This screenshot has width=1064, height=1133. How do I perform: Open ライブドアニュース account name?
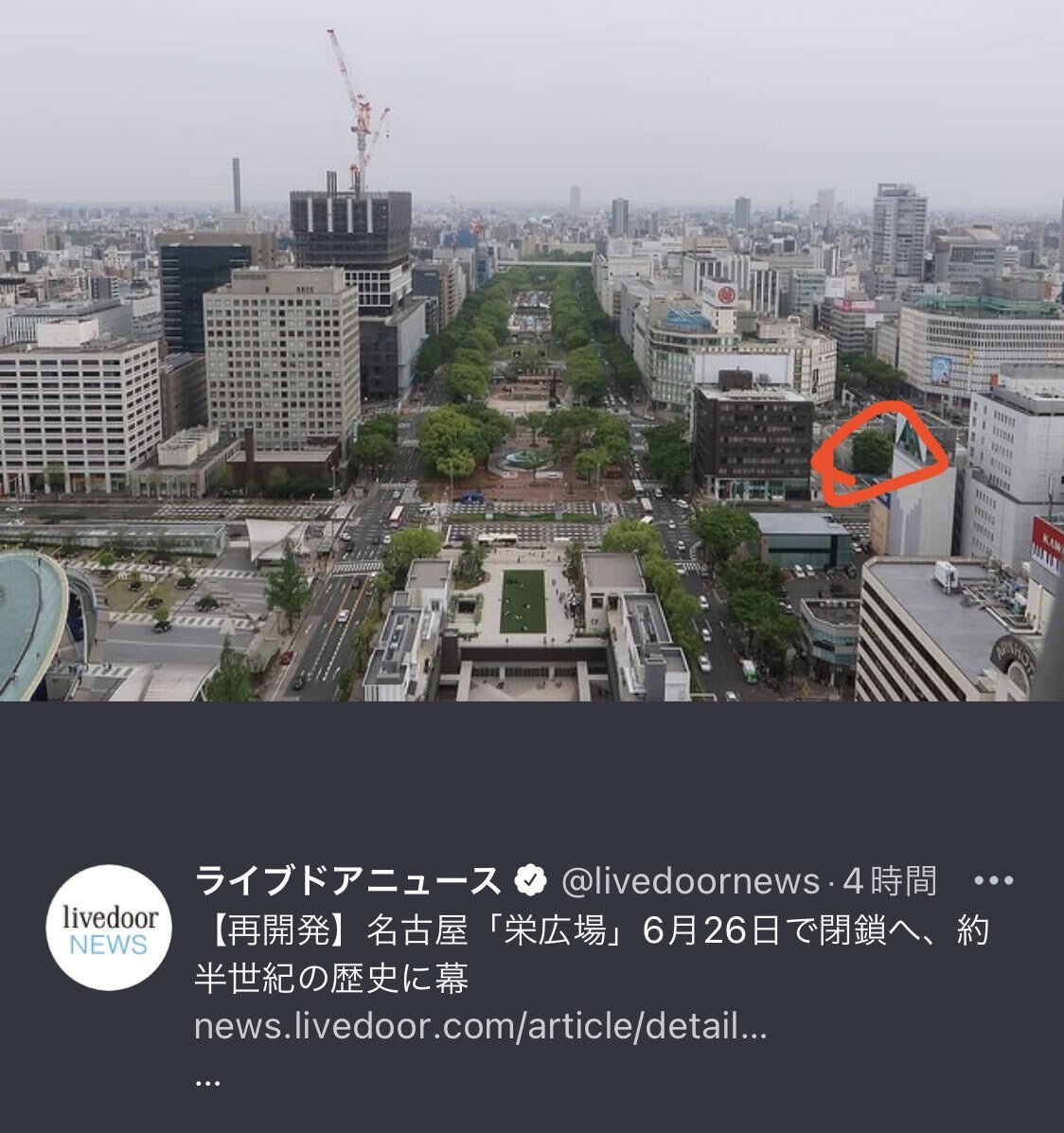click(x=346, y=881)
